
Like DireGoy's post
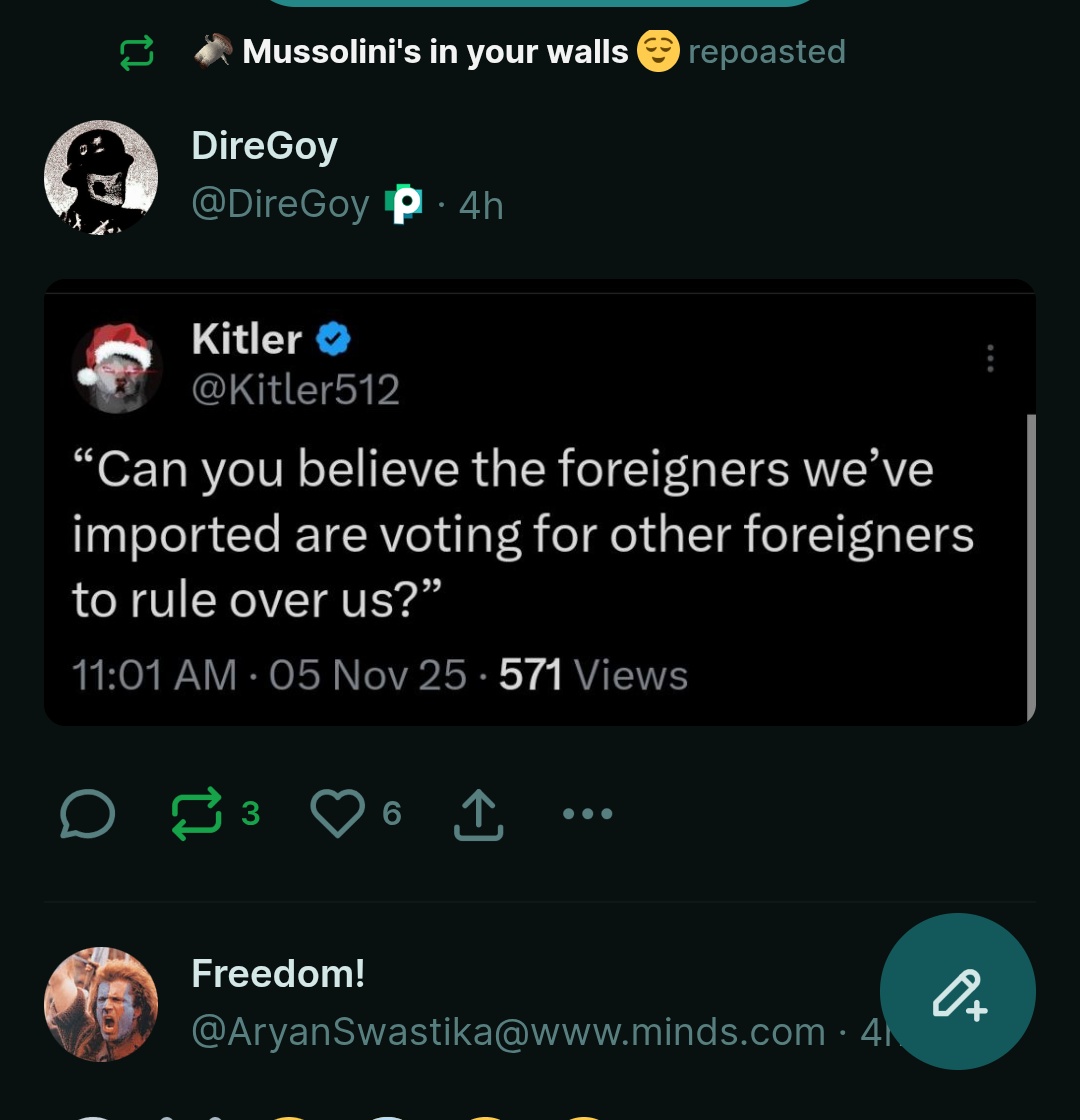(x=338, y=814)
